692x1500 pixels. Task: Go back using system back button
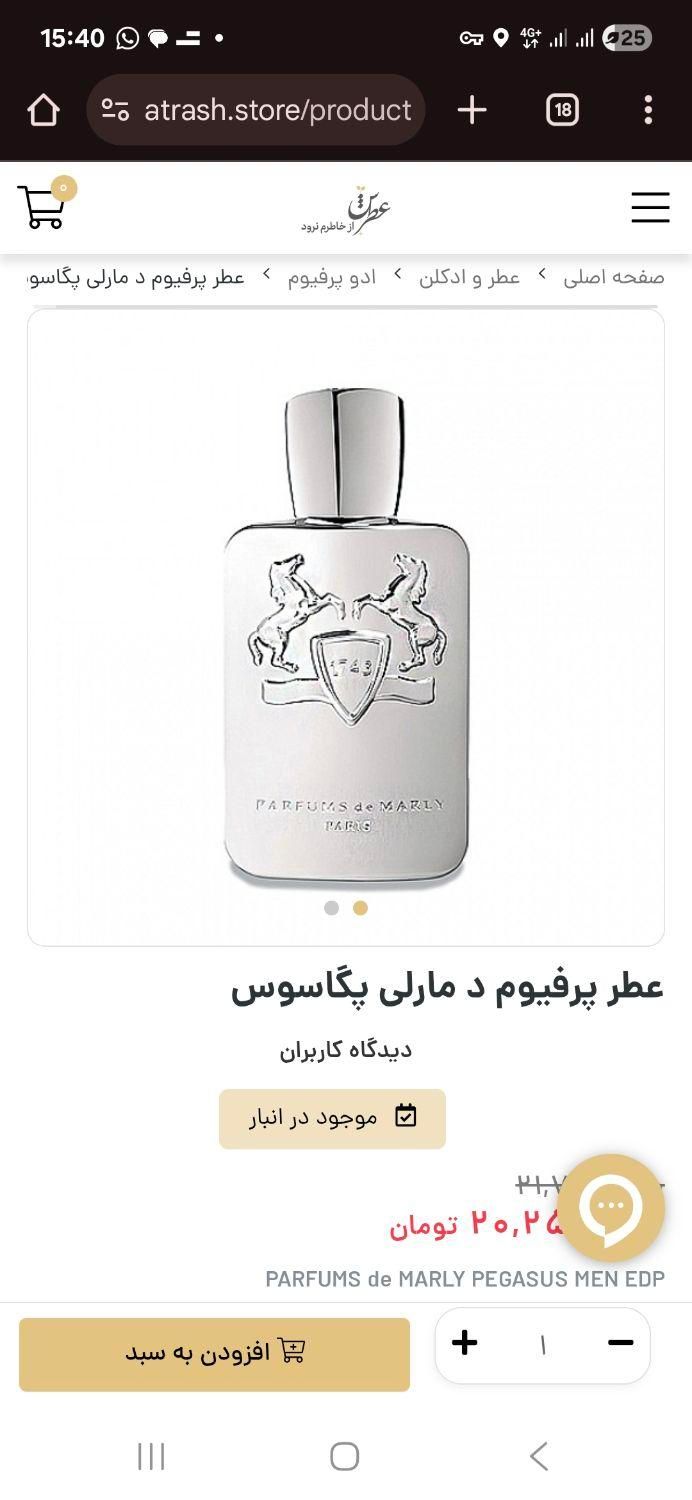tap(539, 1456)
